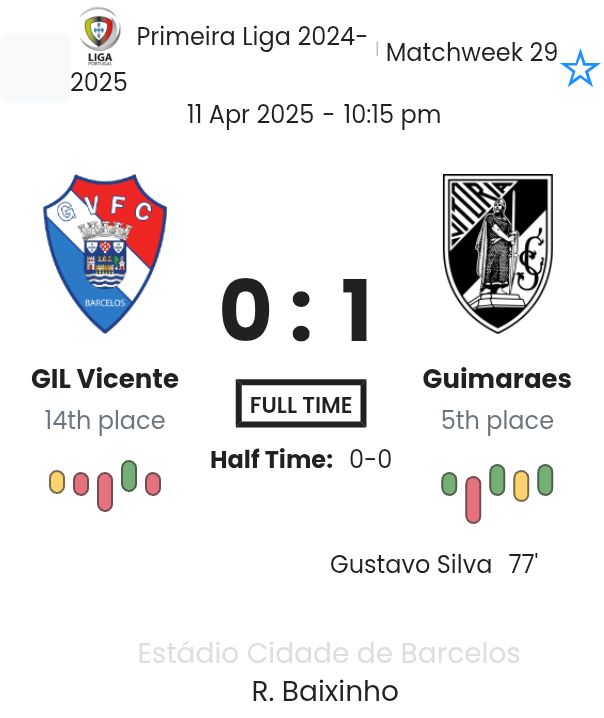
Task: Open the Gil Vicente team page
Action: 105,379
